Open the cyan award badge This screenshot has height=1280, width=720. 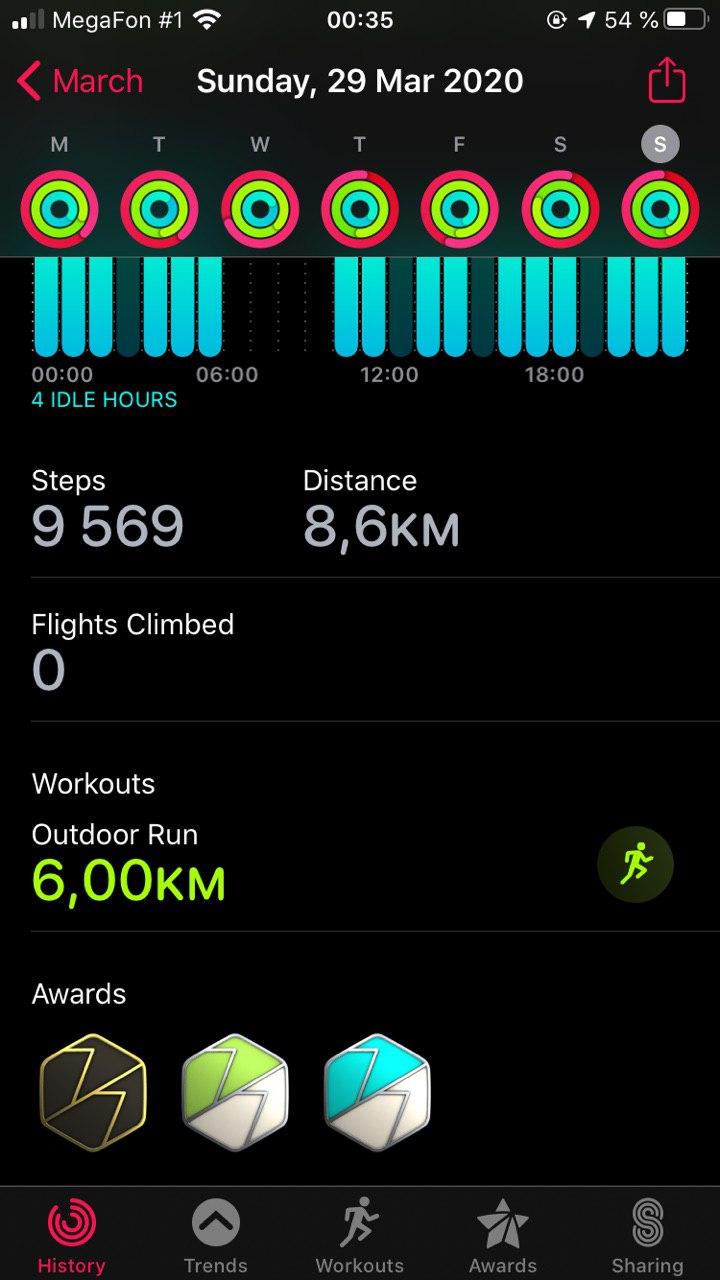point(377,1092)
